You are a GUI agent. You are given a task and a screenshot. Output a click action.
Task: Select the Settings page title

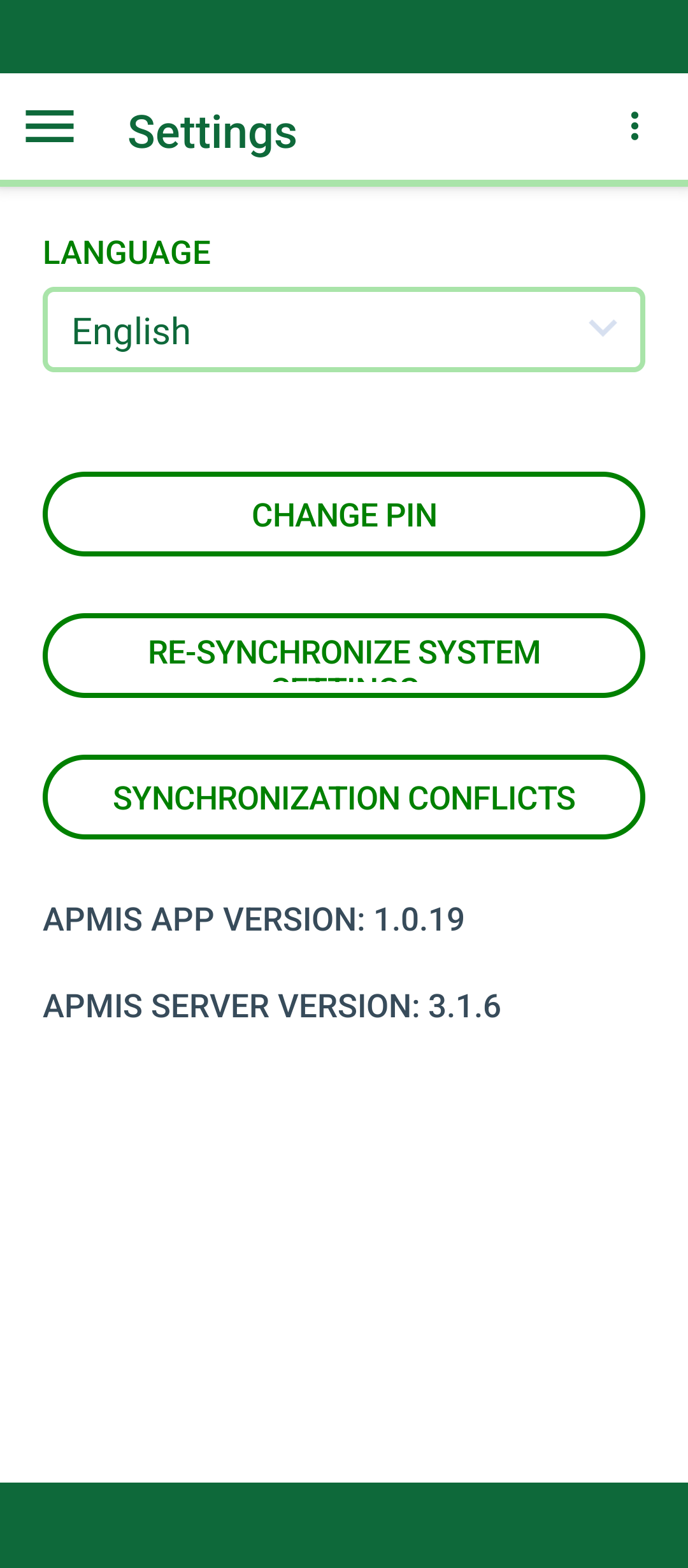click(x=212, y=131)
